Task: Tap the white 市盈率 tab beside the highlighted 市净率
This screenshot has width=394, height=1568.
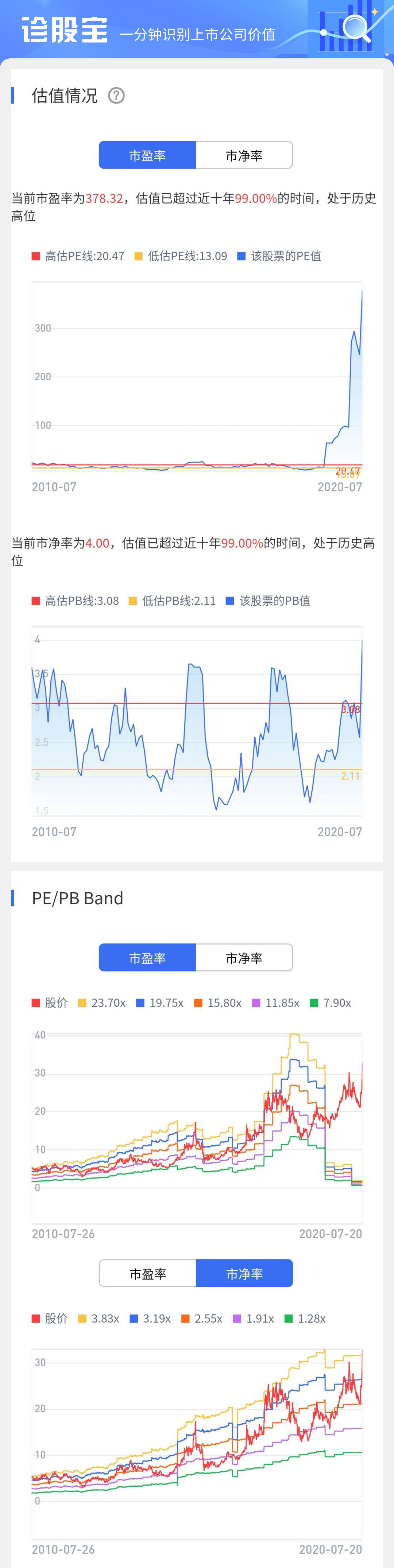Action: (x=147, y=1273)
